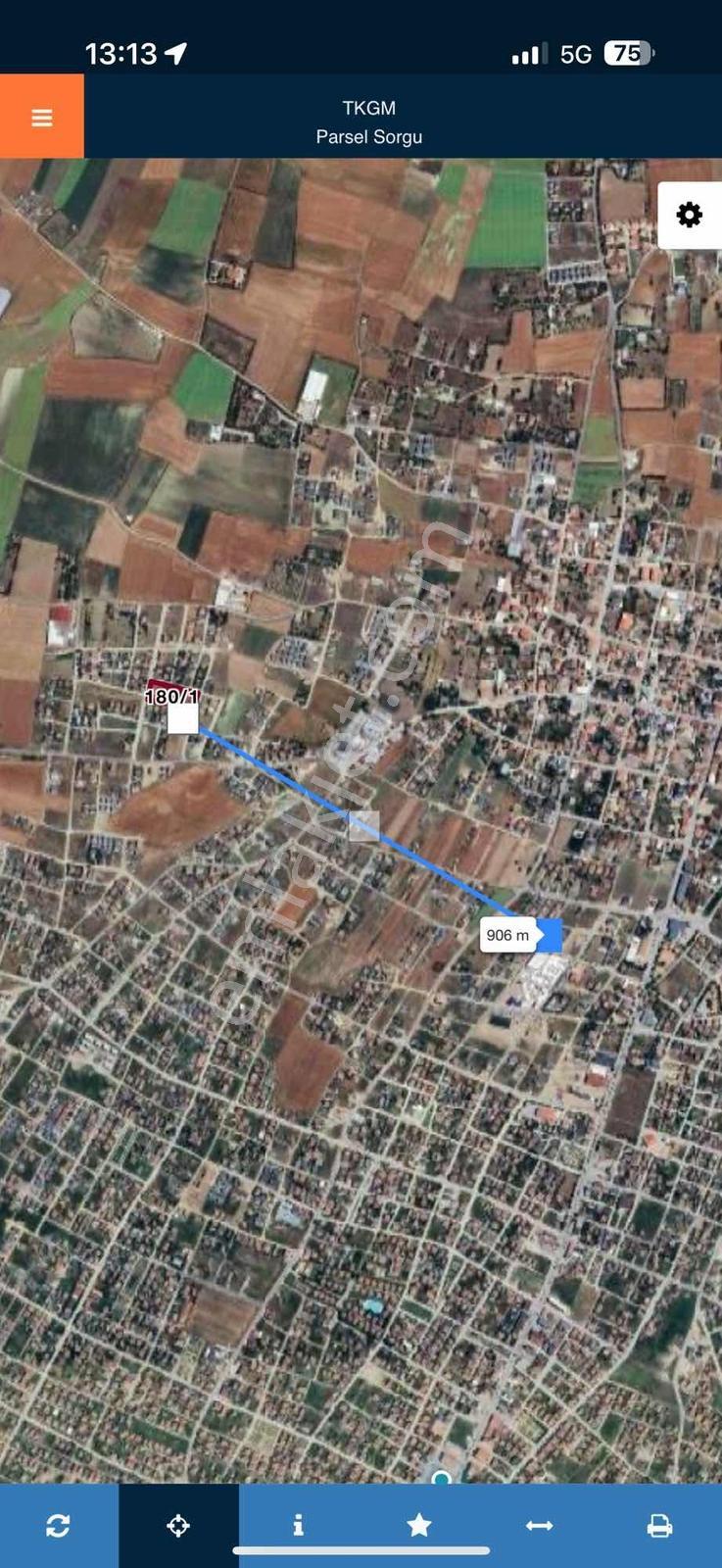
Task: Tap the blue measurement endpoint handle
Action: tap(550, 935)
